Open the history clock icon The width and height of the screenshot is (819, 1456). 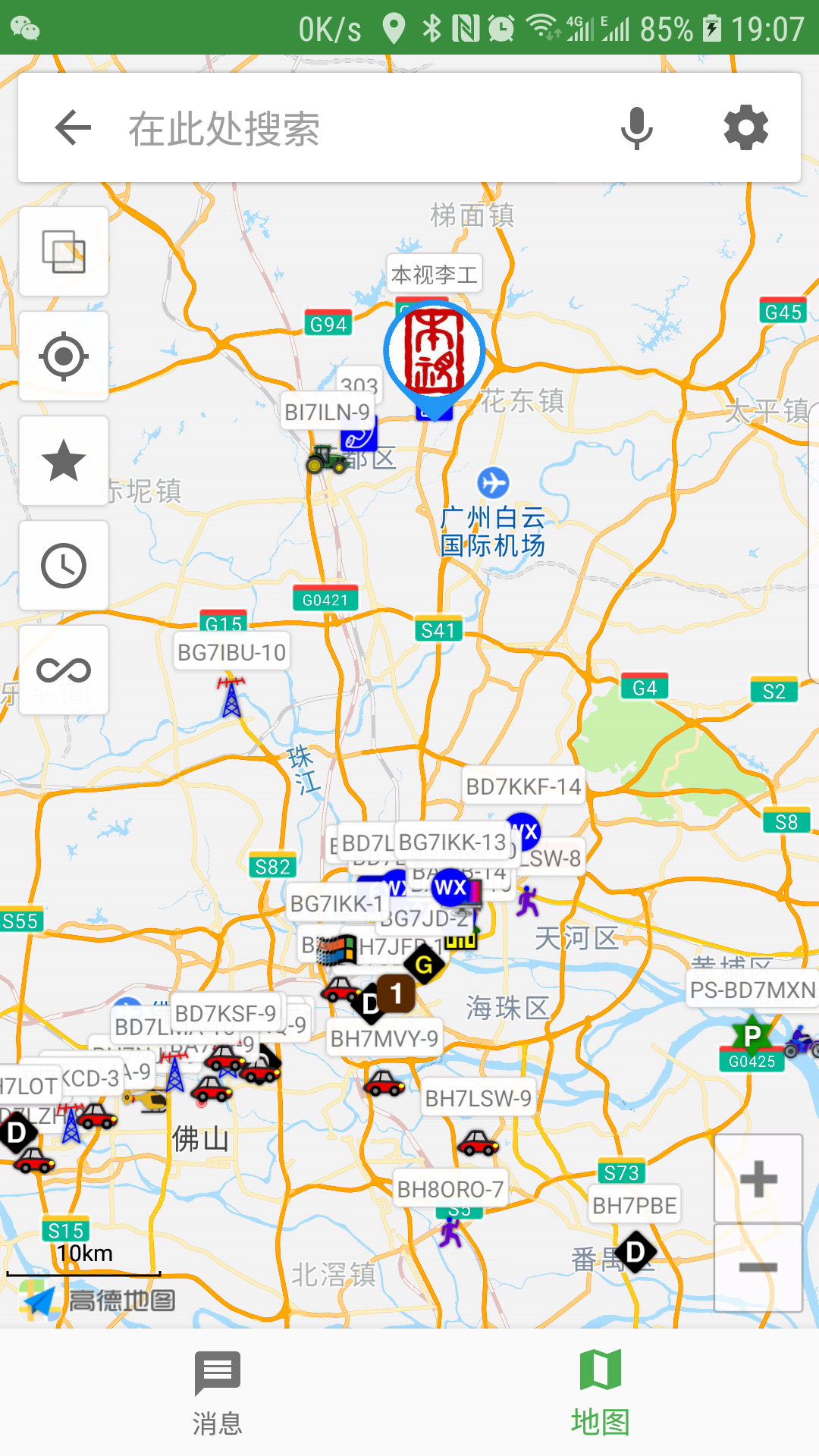click(x=64, y=566)
